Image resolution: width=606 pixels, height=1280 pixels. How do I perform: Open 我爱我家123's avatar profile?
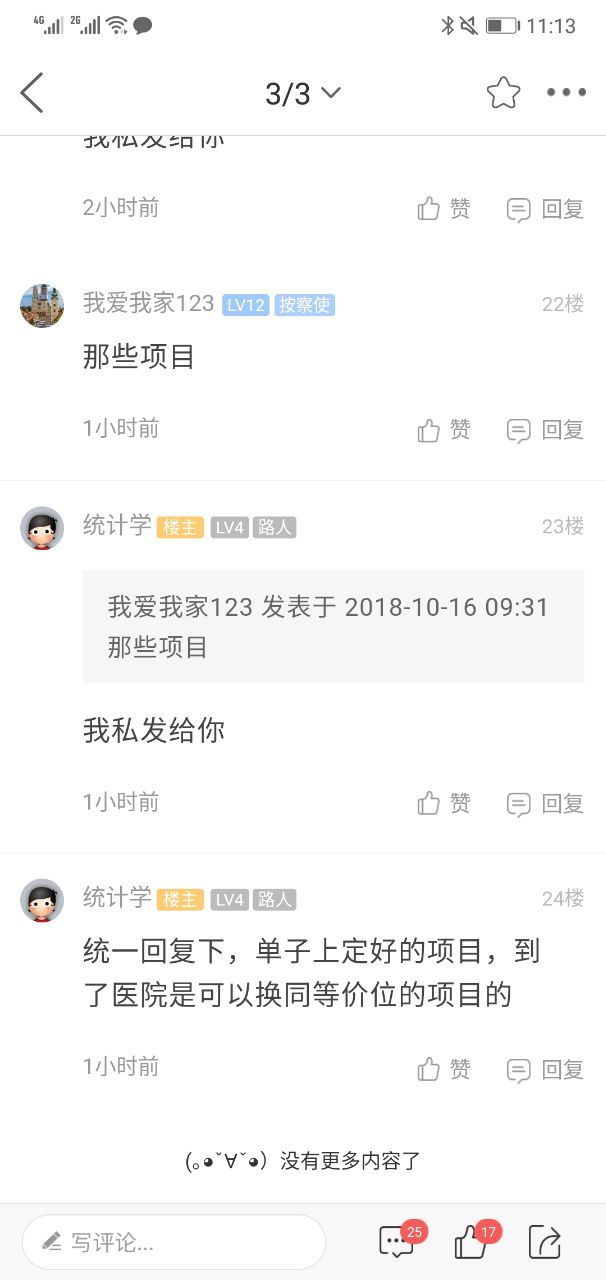coord(42,305)
